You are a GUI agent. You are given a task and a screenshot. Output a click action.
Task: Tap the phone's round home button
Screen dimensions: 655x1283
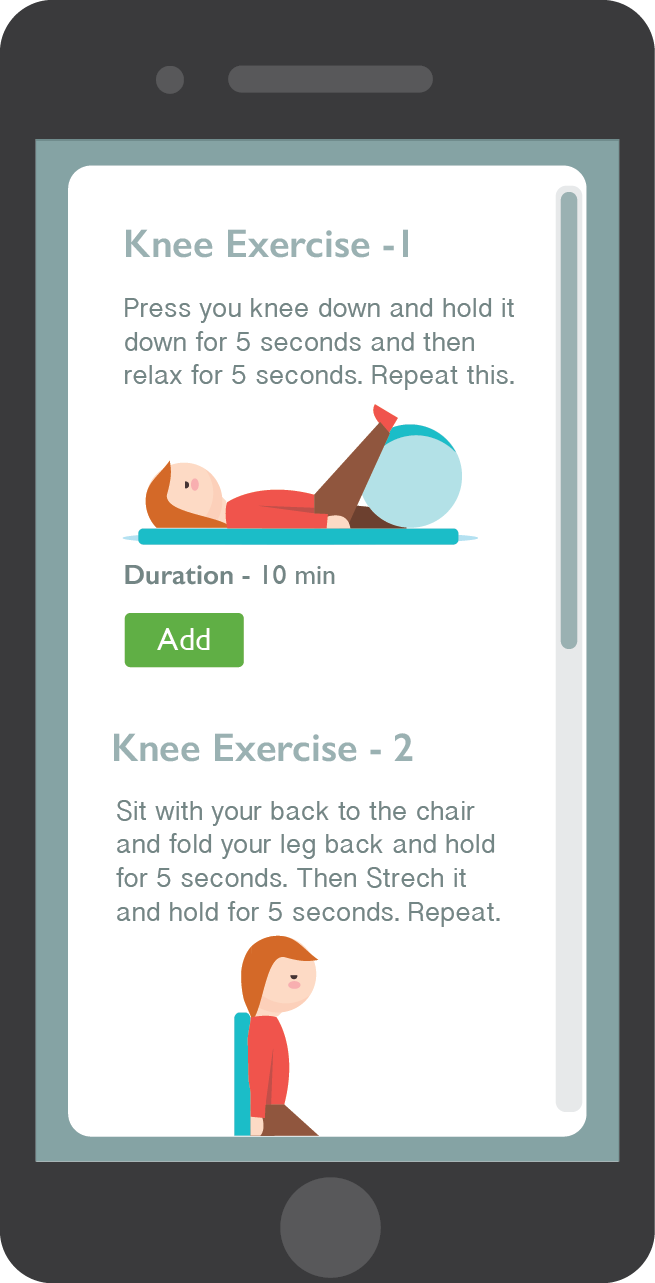330,1227
